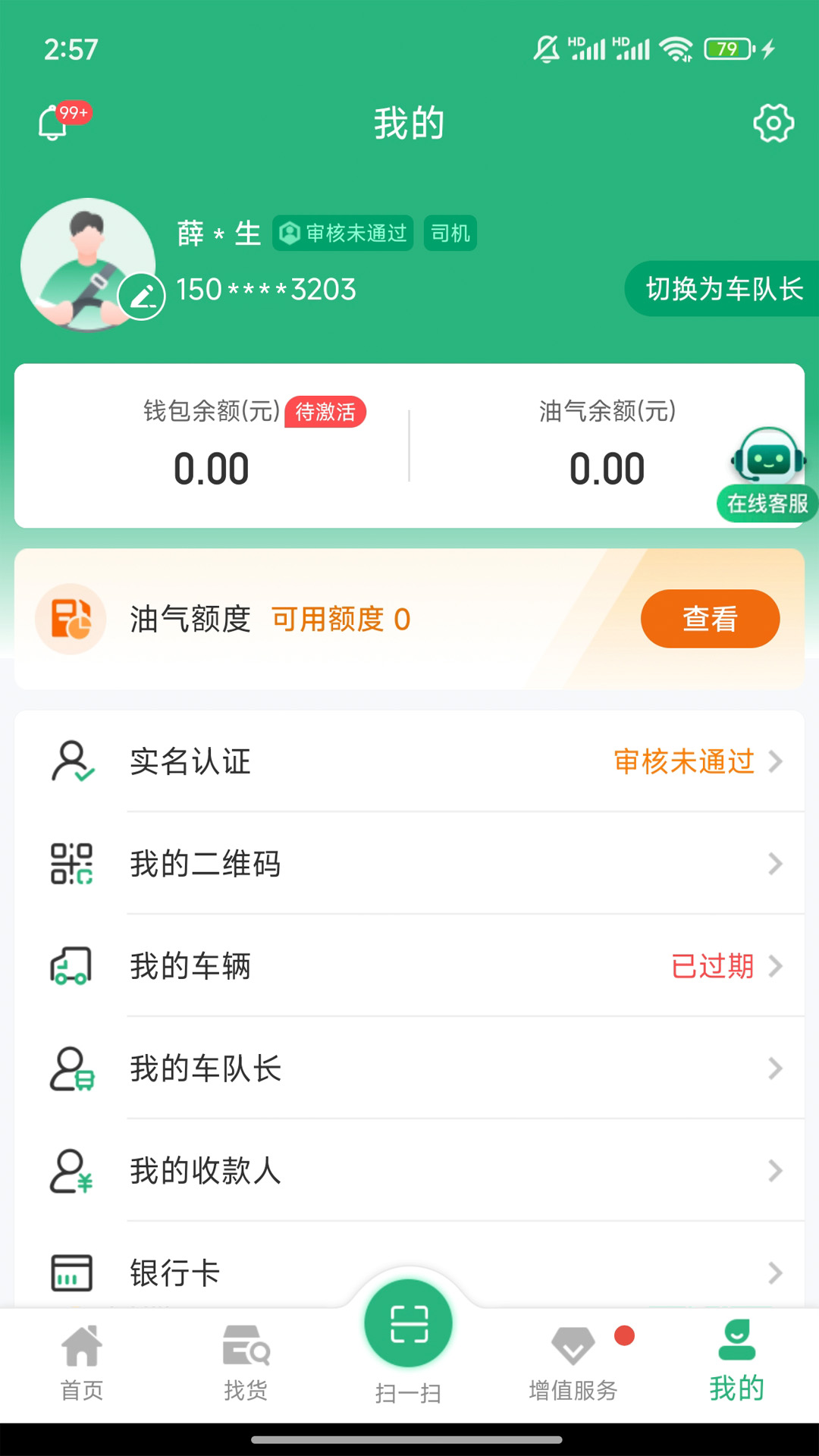Viewport: 819px width, 1456px height.
Task: Open 在线客服 robot customer service
Action: [766, 463]
